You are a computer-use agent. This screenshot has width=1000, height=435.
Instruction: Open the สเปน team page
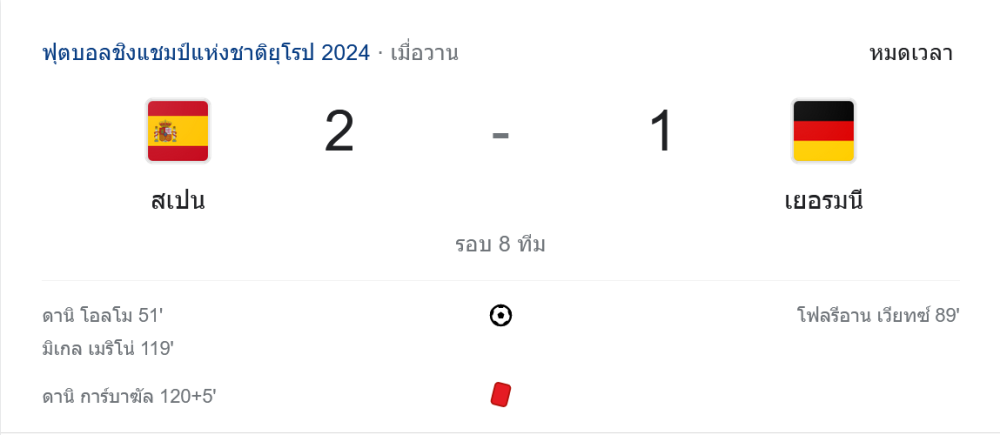click(x=178, y=200)
